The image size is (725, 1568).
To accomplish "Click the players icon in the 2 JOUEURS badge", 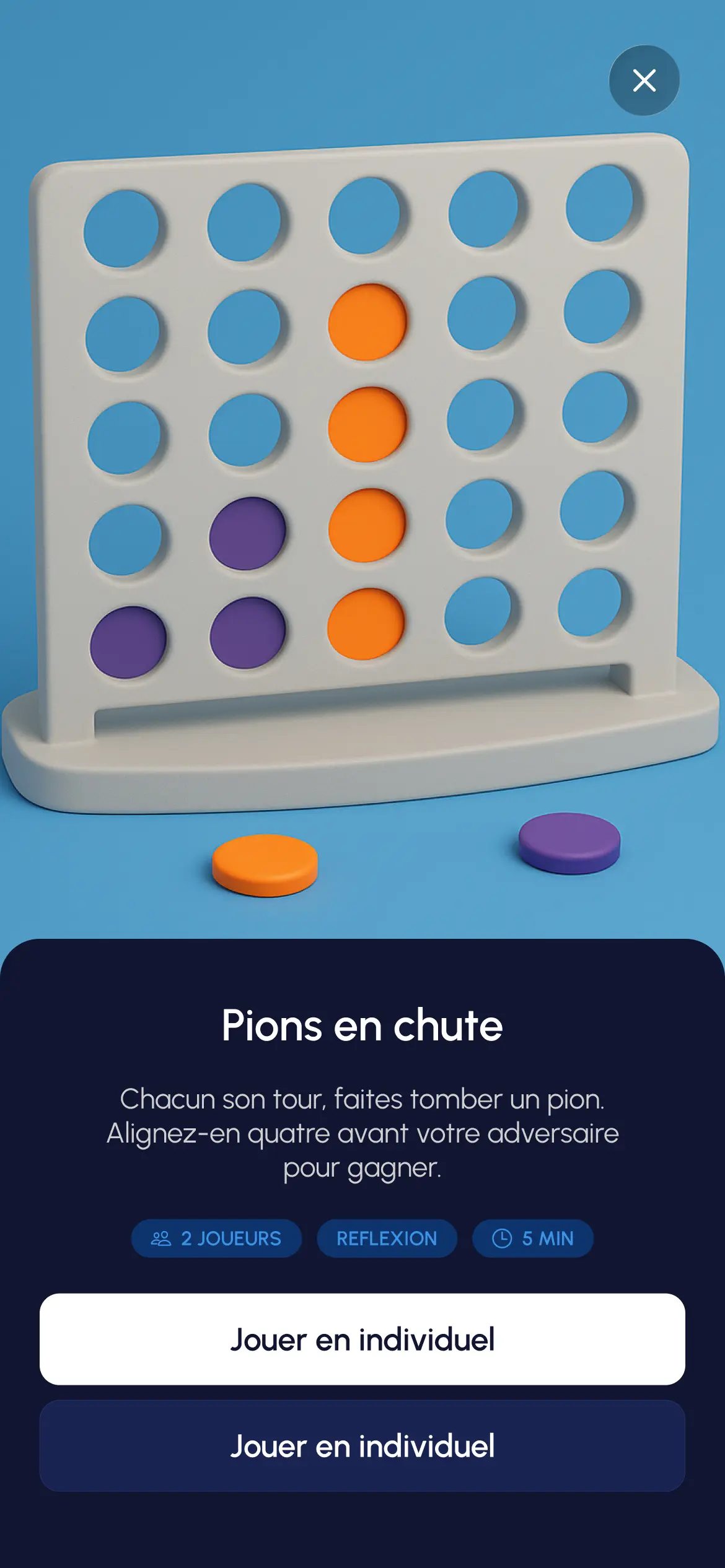I will coord(160,1238).
